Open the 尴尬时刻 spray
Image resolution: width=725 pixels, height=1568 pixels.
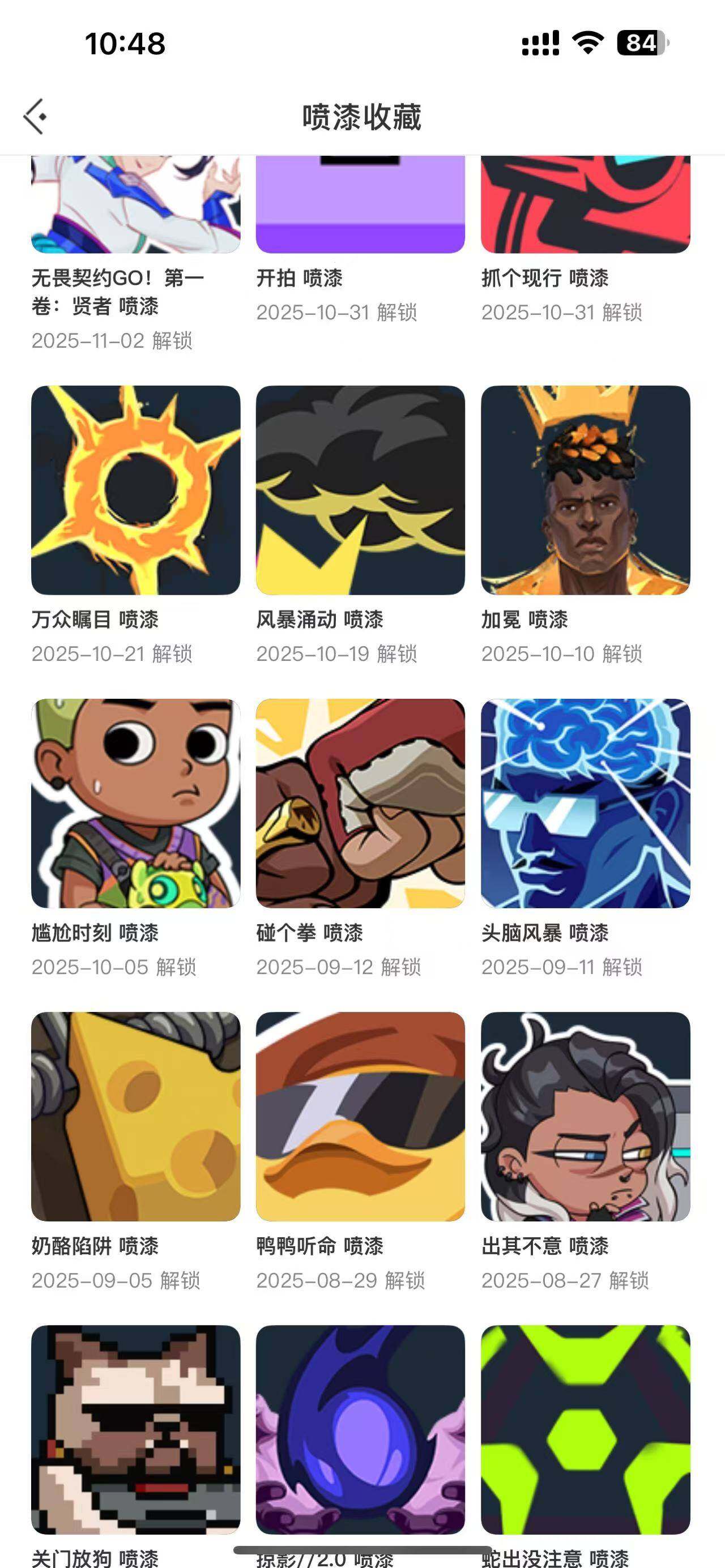click(136, 804)
